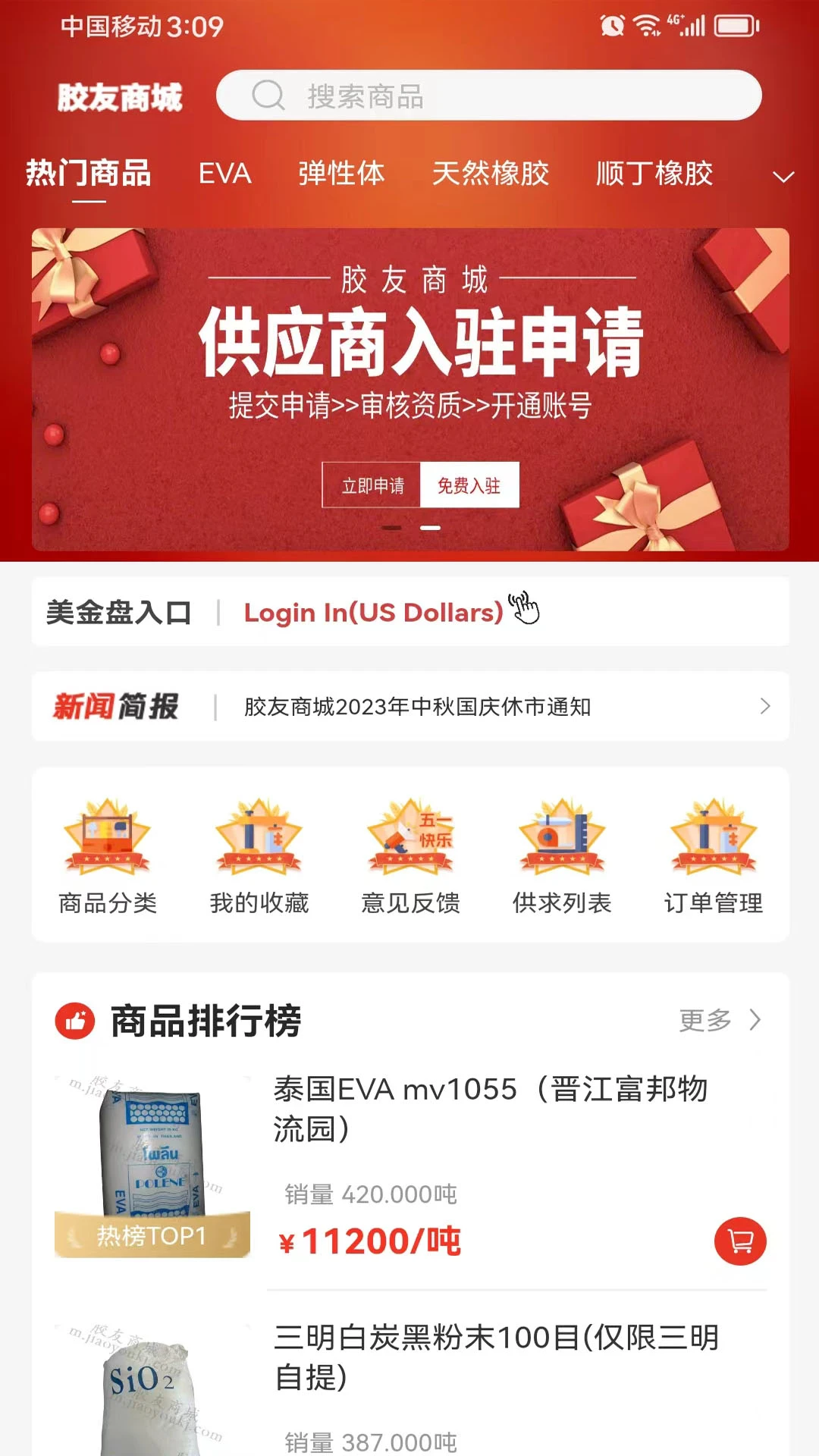Expand the category dropdown chevron
Screen dimensions: 819x1456
tap(783, 177)
